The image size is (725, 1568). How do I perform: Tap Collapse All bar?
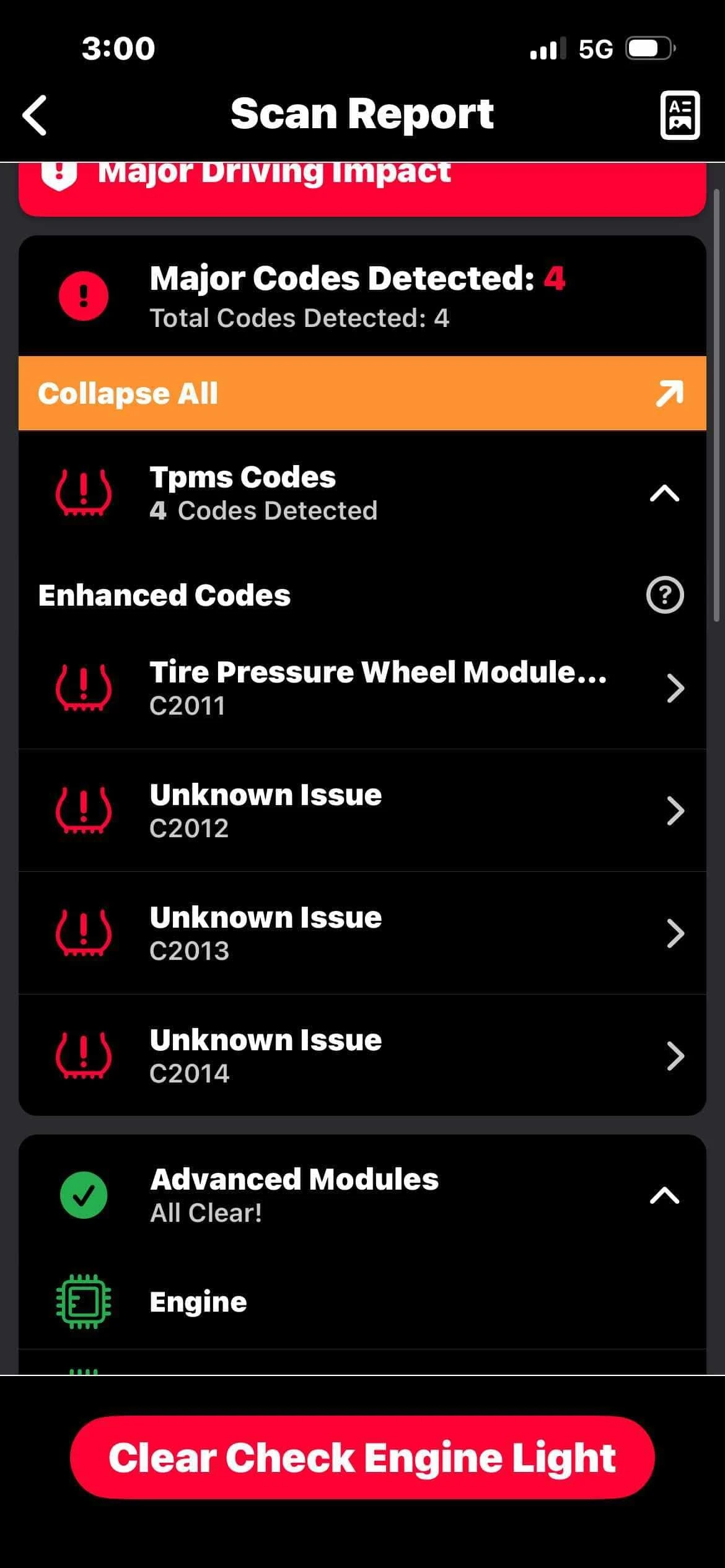[362, 393]
